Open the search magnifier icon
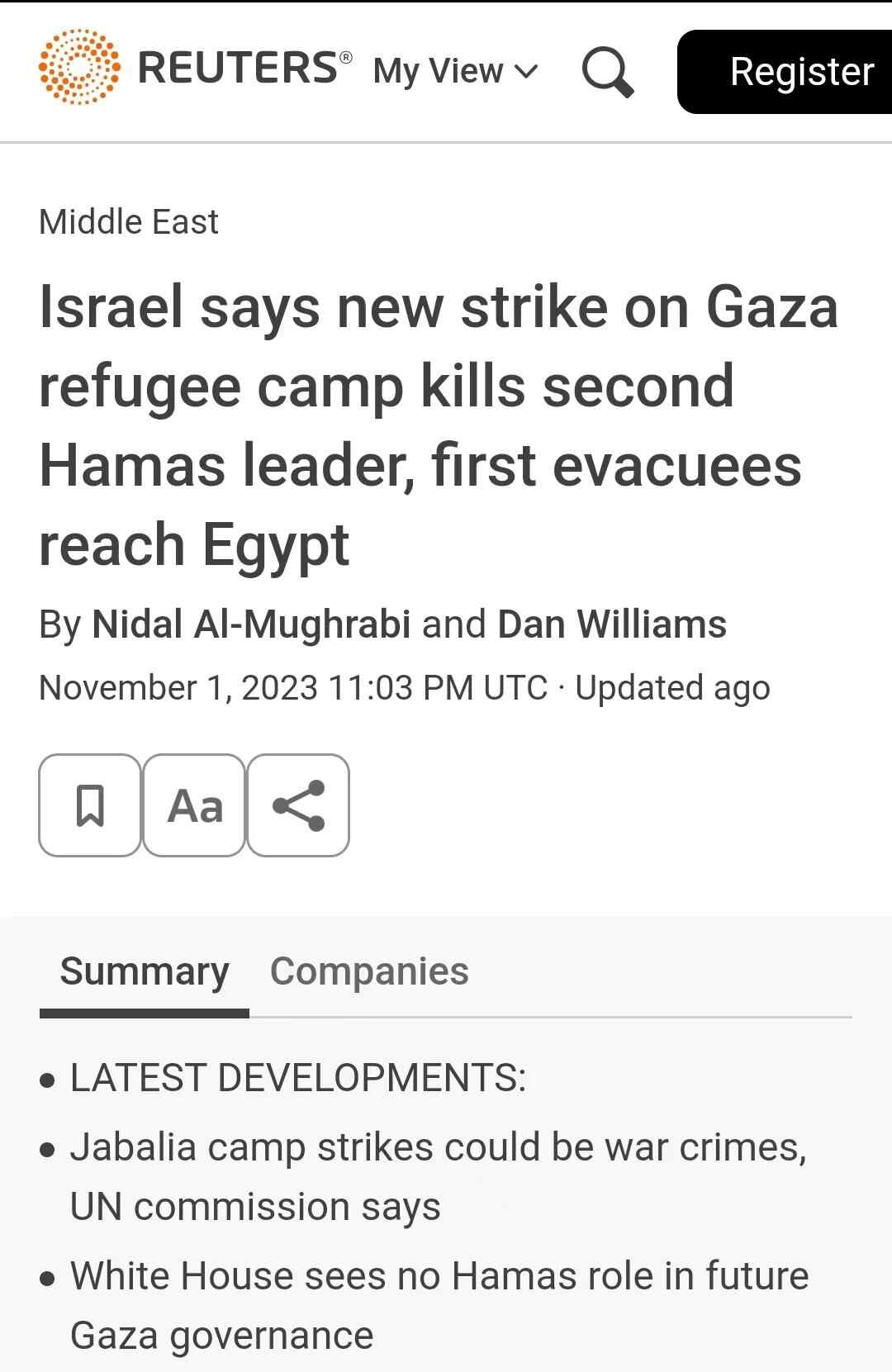 pyautogui.click(x=608, y=73)
